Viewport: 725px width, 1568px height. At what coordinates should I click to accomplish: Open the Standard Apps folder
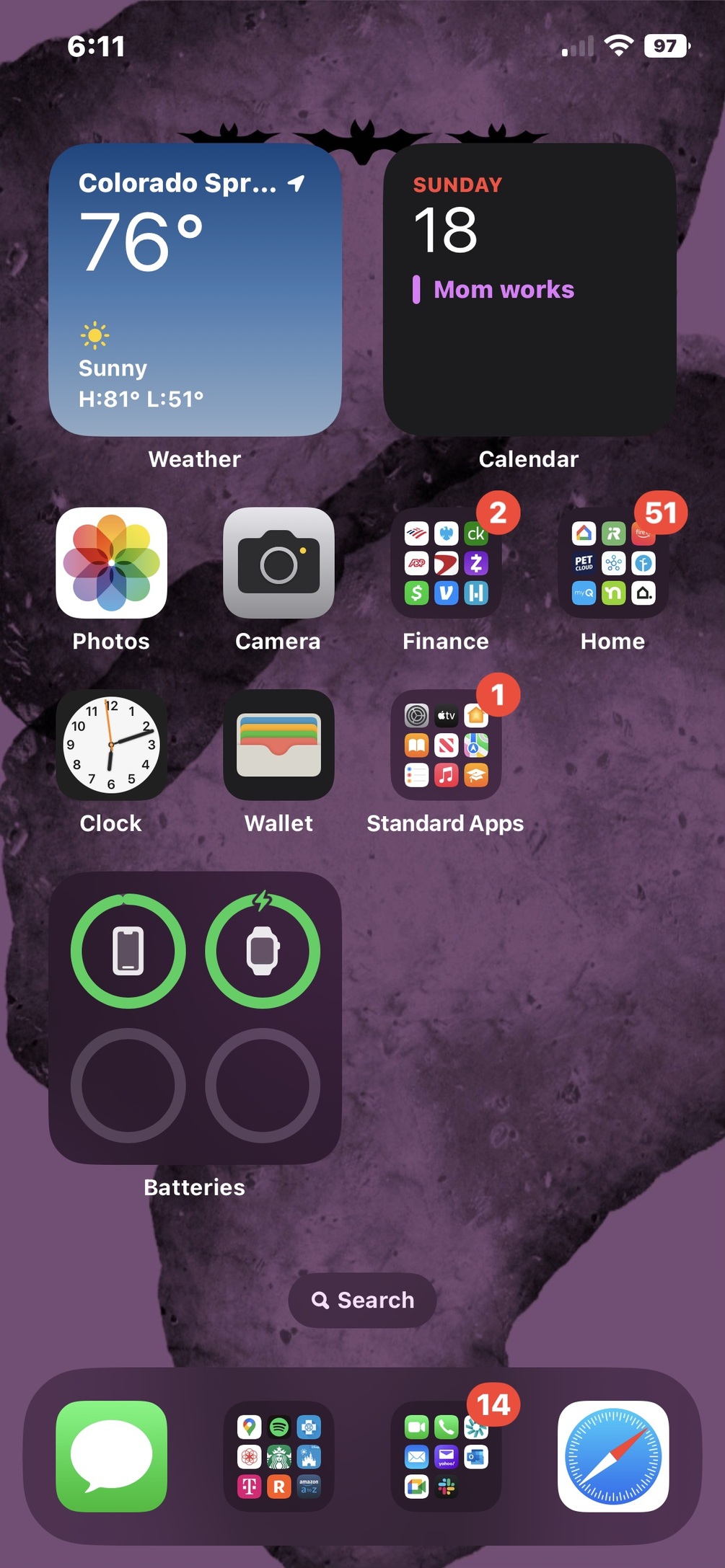pyautogui.click(x=446, y=745)
